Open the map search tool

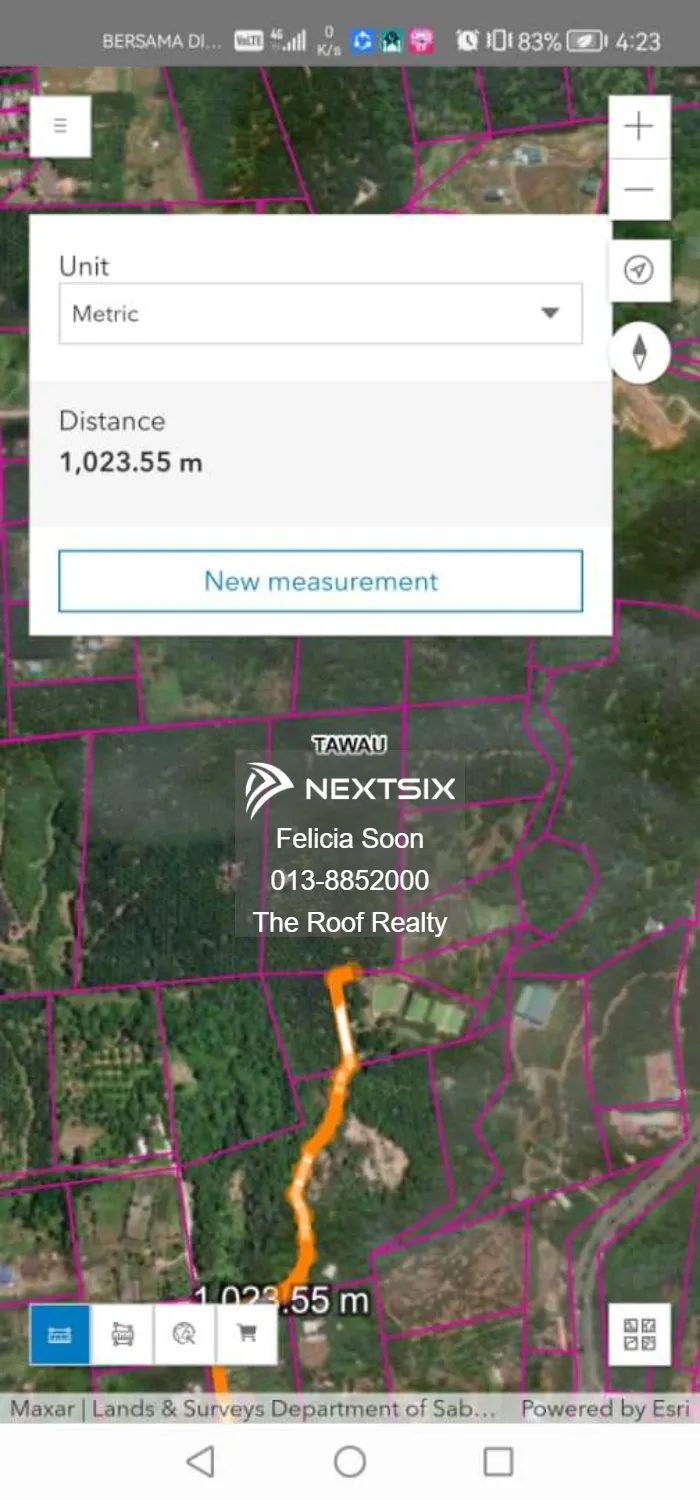click(184, 1334)
